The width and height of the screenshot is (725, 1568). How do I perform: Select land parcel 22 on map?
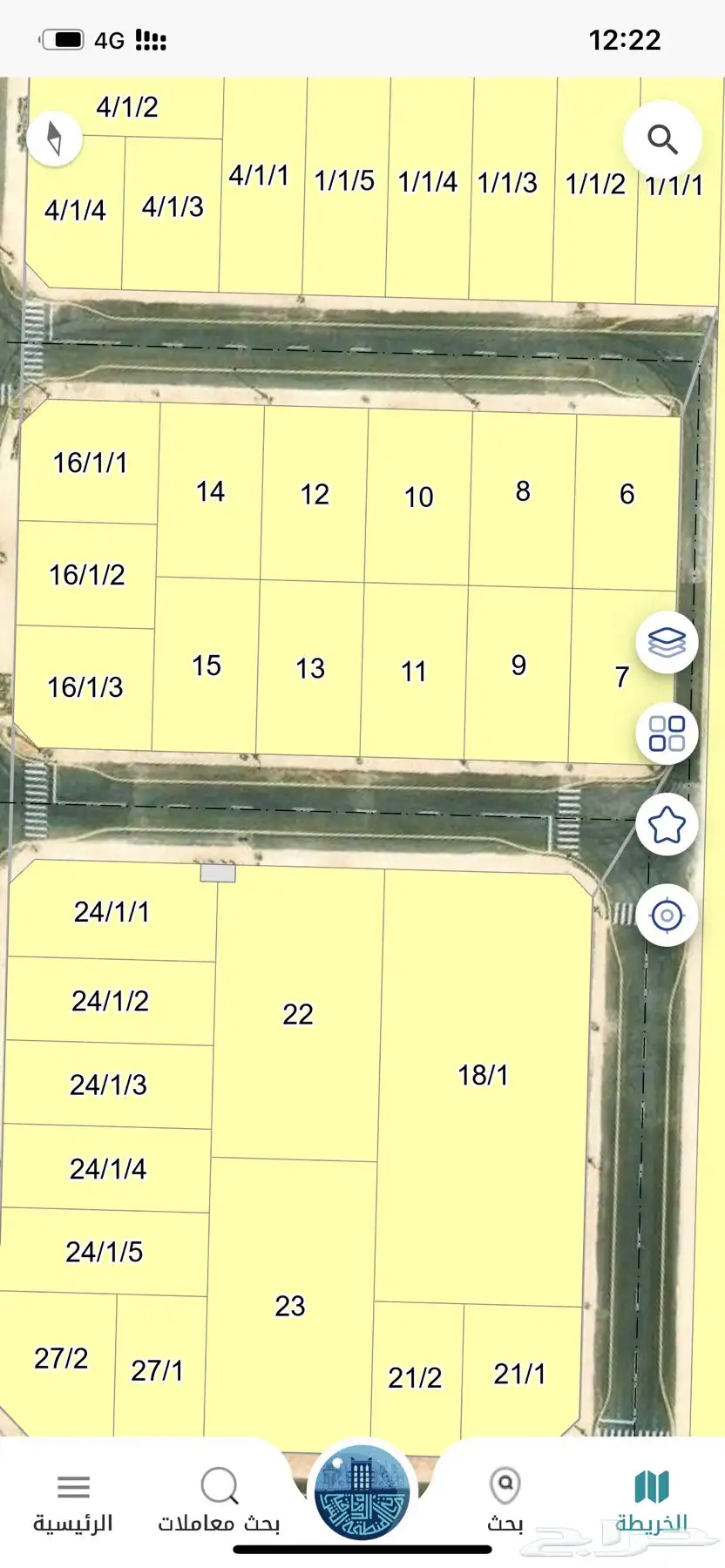(298, 1015)
